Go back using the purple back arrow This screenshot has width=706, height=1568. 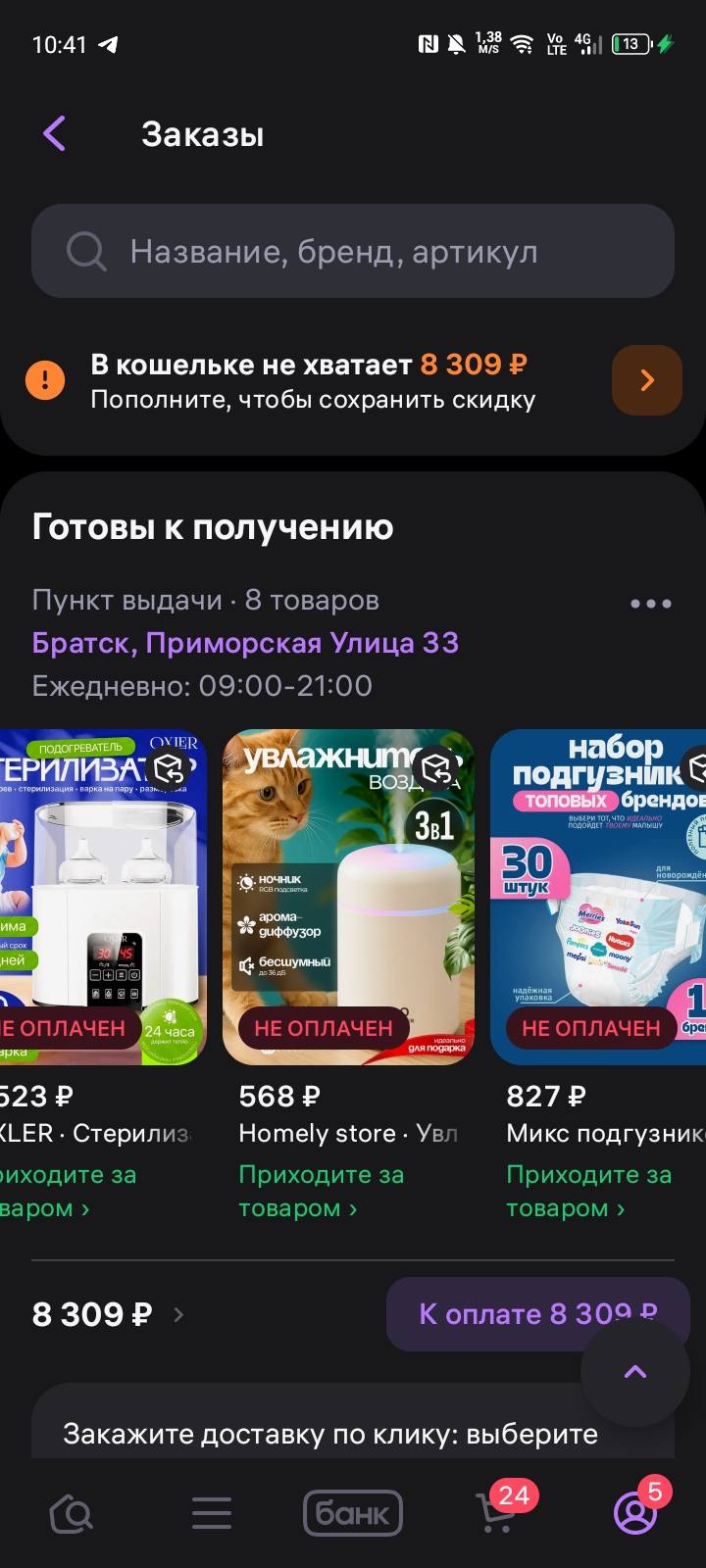54,133
